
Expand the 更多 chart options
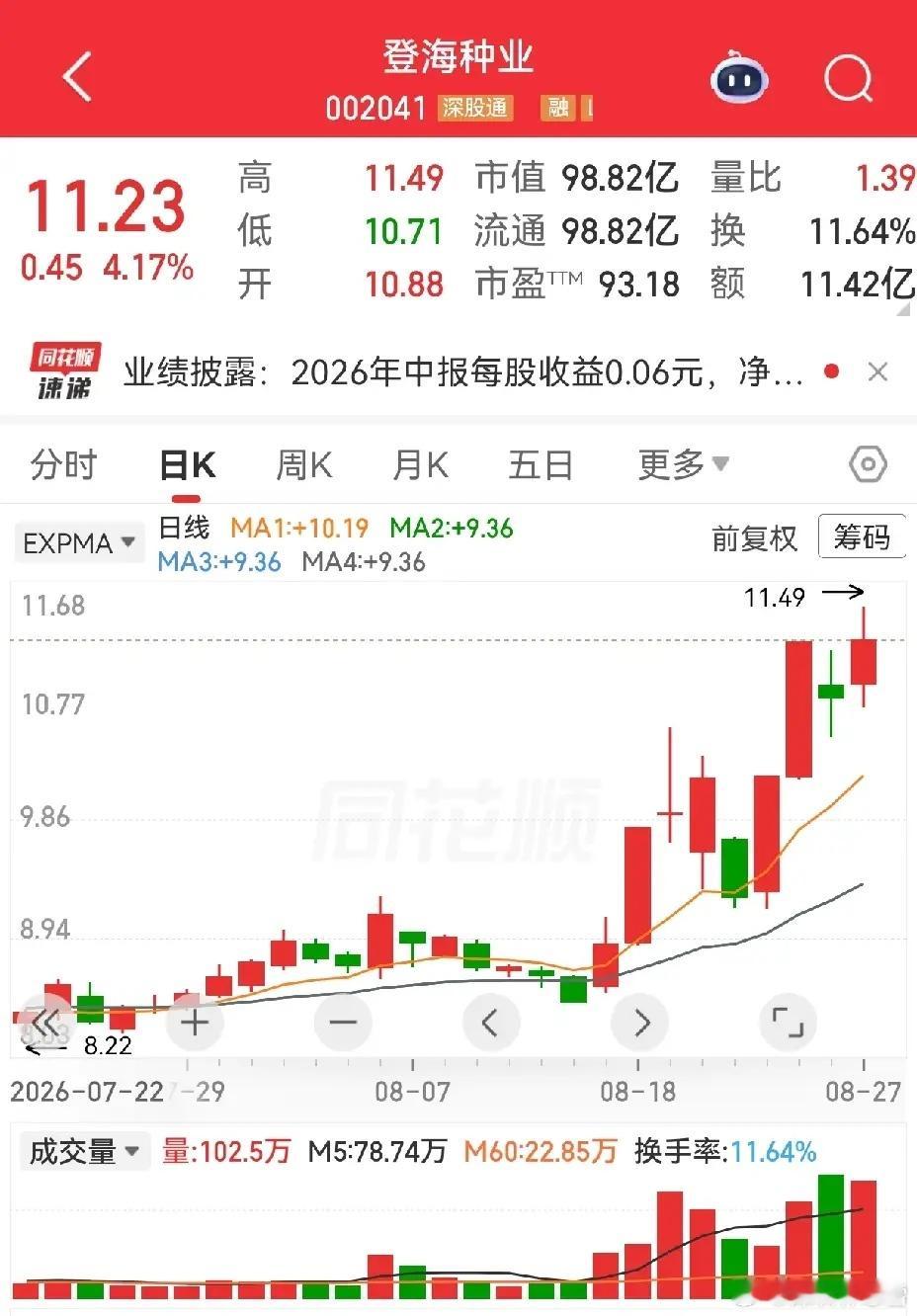tap(684, 464)
